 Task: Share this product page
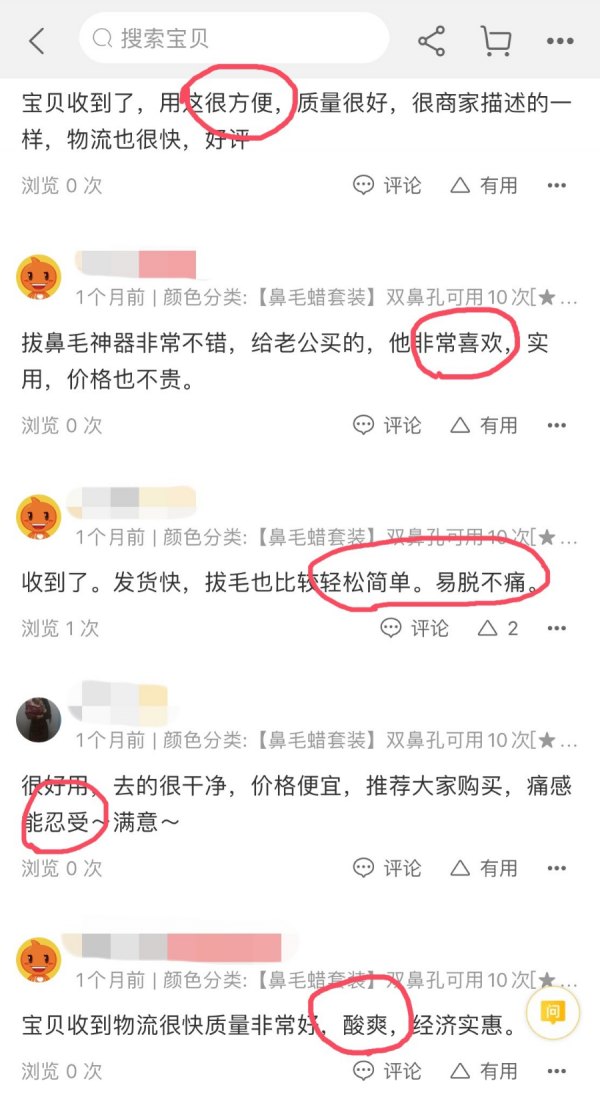(432, 41)
